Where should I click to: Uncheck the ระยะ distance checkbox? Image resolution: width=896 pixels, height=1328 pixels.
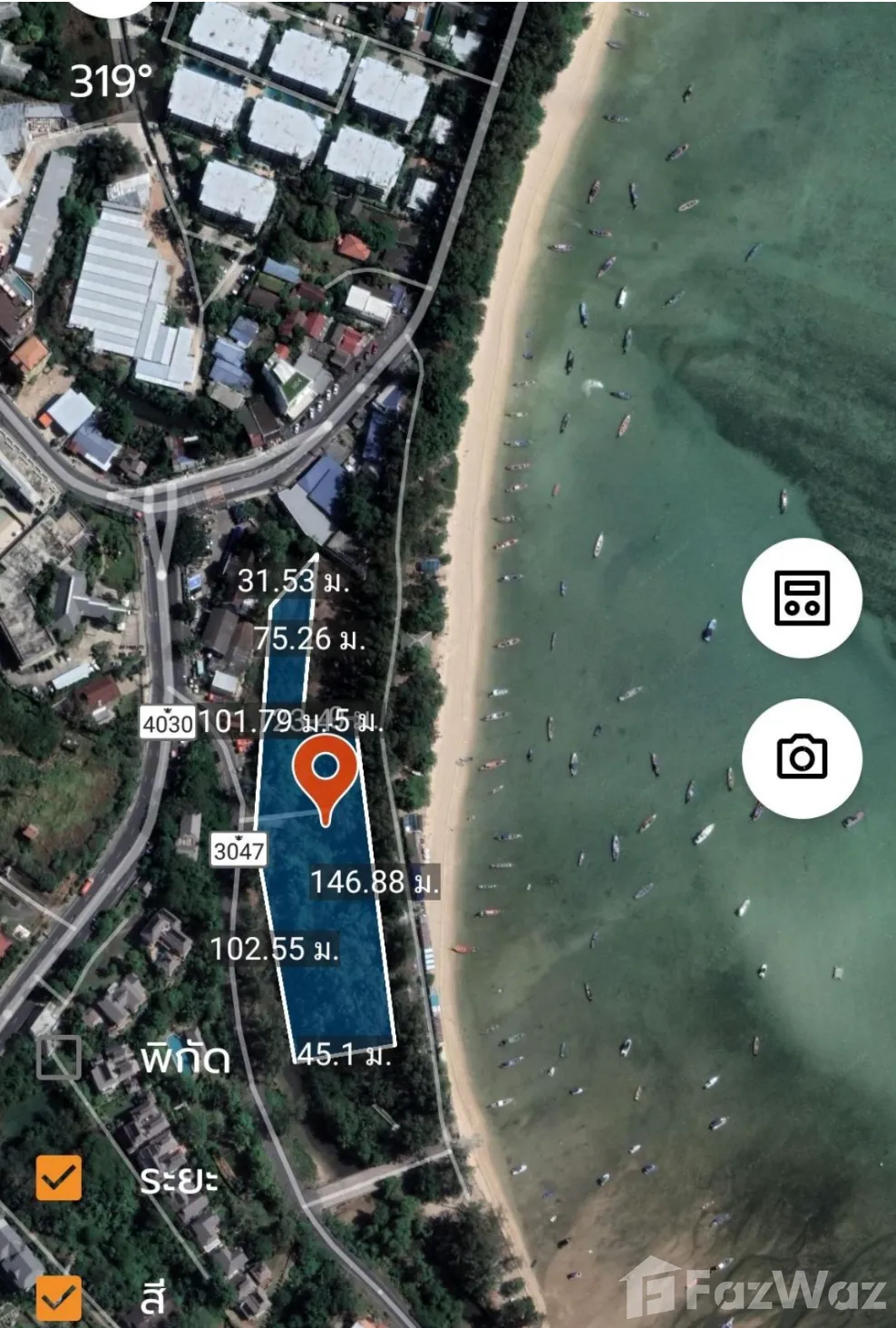pyautogui.click(x=59, y=1178)
